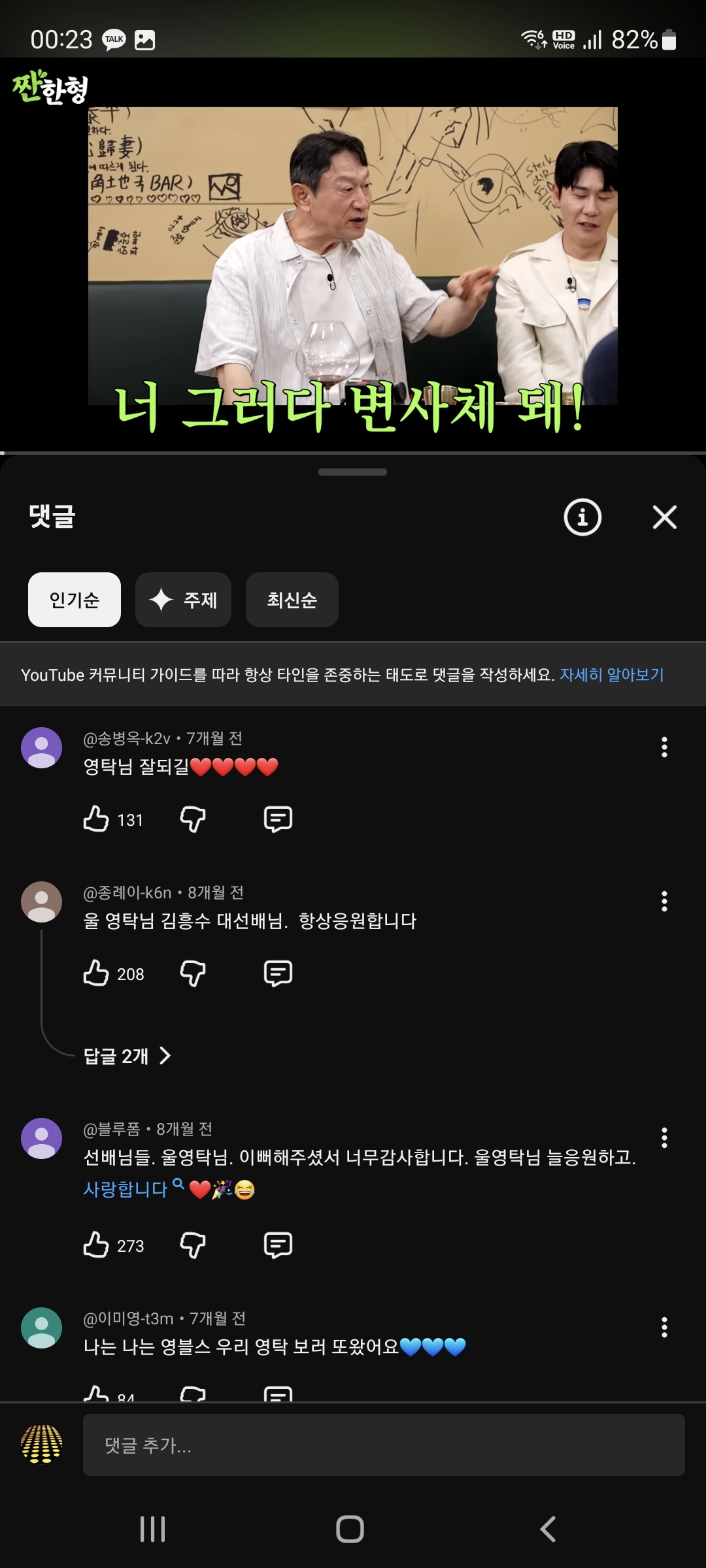Expand 답글 2개 replies
The width and height of the screenshot is (706, 1568).
(x=127, y=1056)
